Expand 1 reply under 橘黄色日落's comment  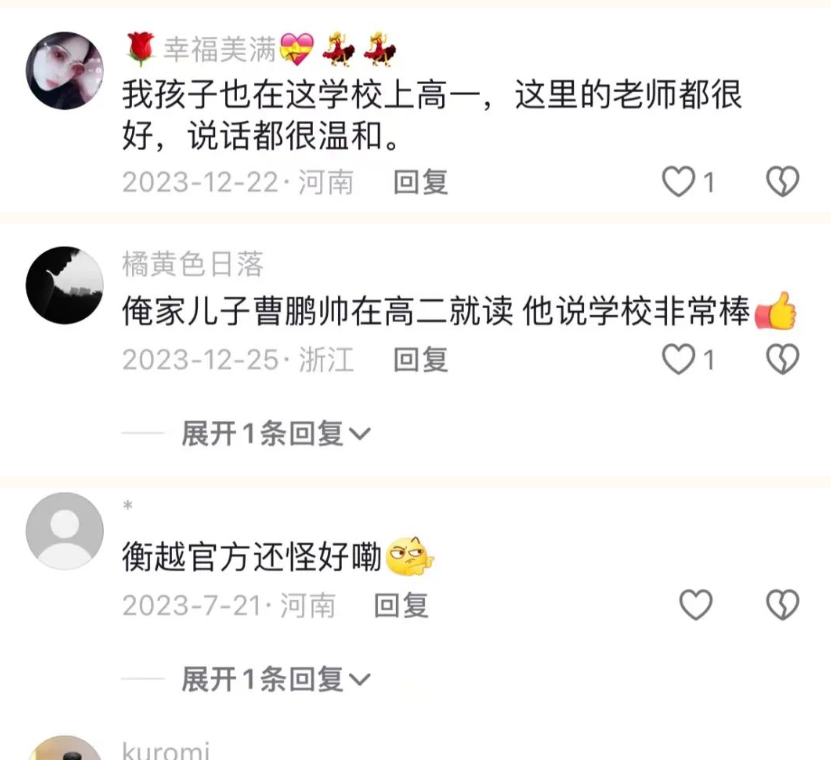[275, 434]
